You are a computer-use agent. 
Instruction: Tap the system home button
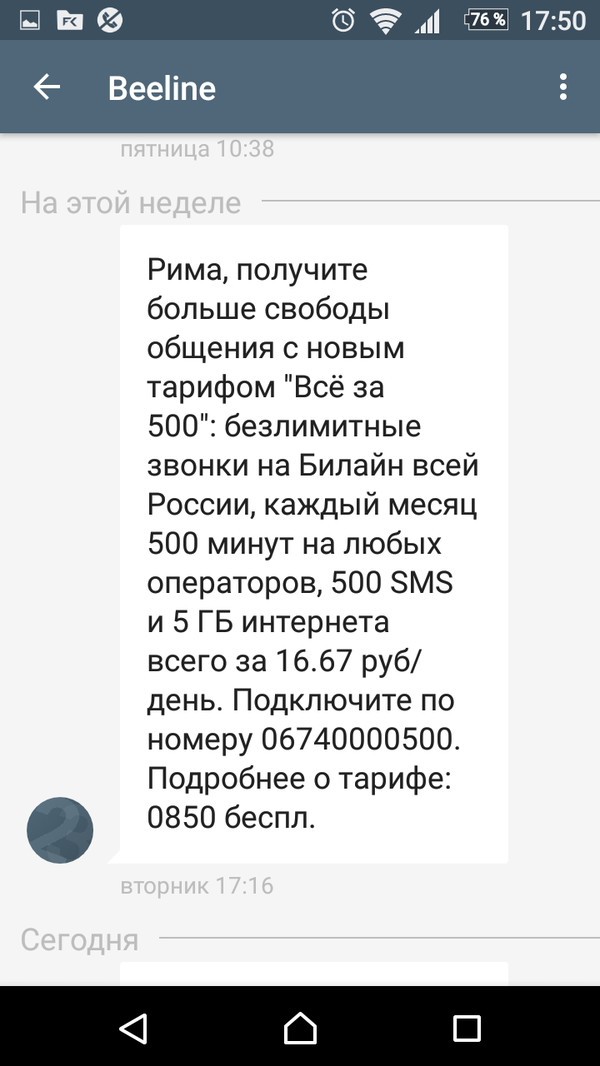[x=300, y=1027]
